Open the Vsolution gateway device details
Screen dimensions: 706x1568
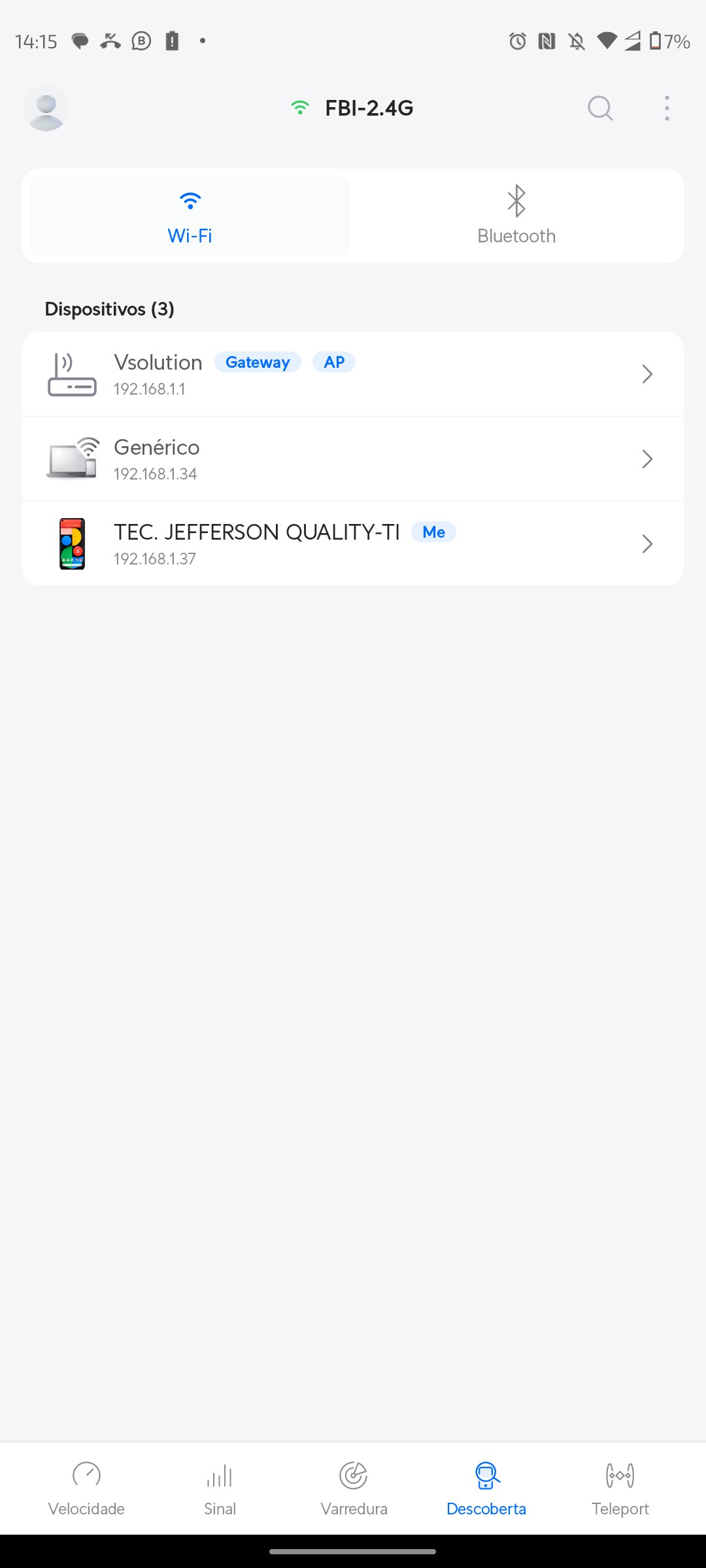pyautogui.click(x=353, y=374)
